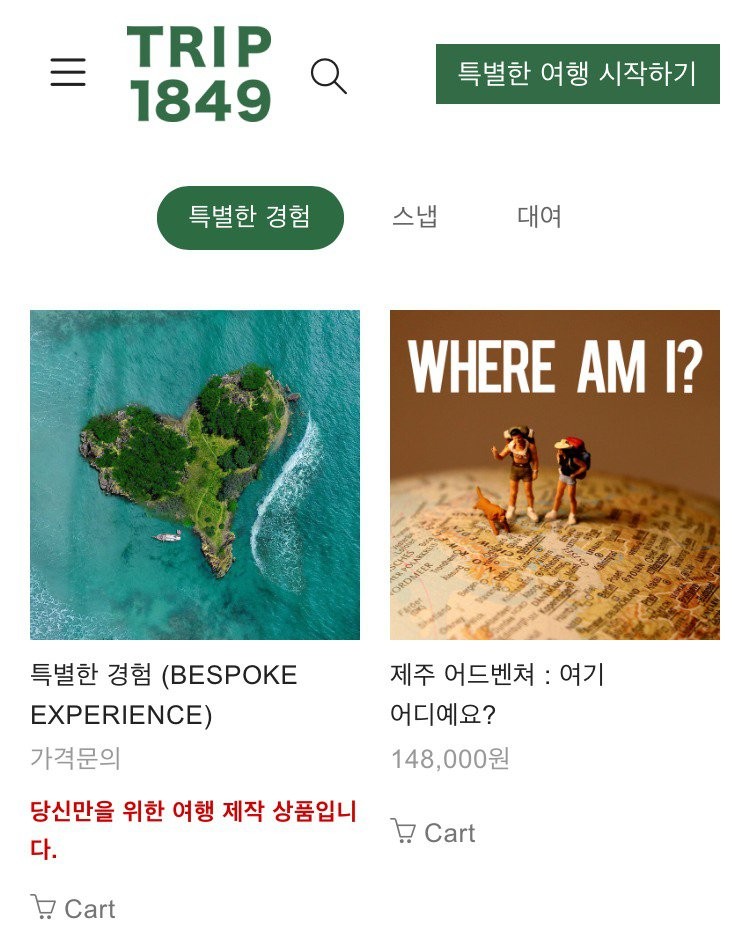Switch to the 대여 tab
The width and height of the screenshot is (750, 943).
coord(539,217)
